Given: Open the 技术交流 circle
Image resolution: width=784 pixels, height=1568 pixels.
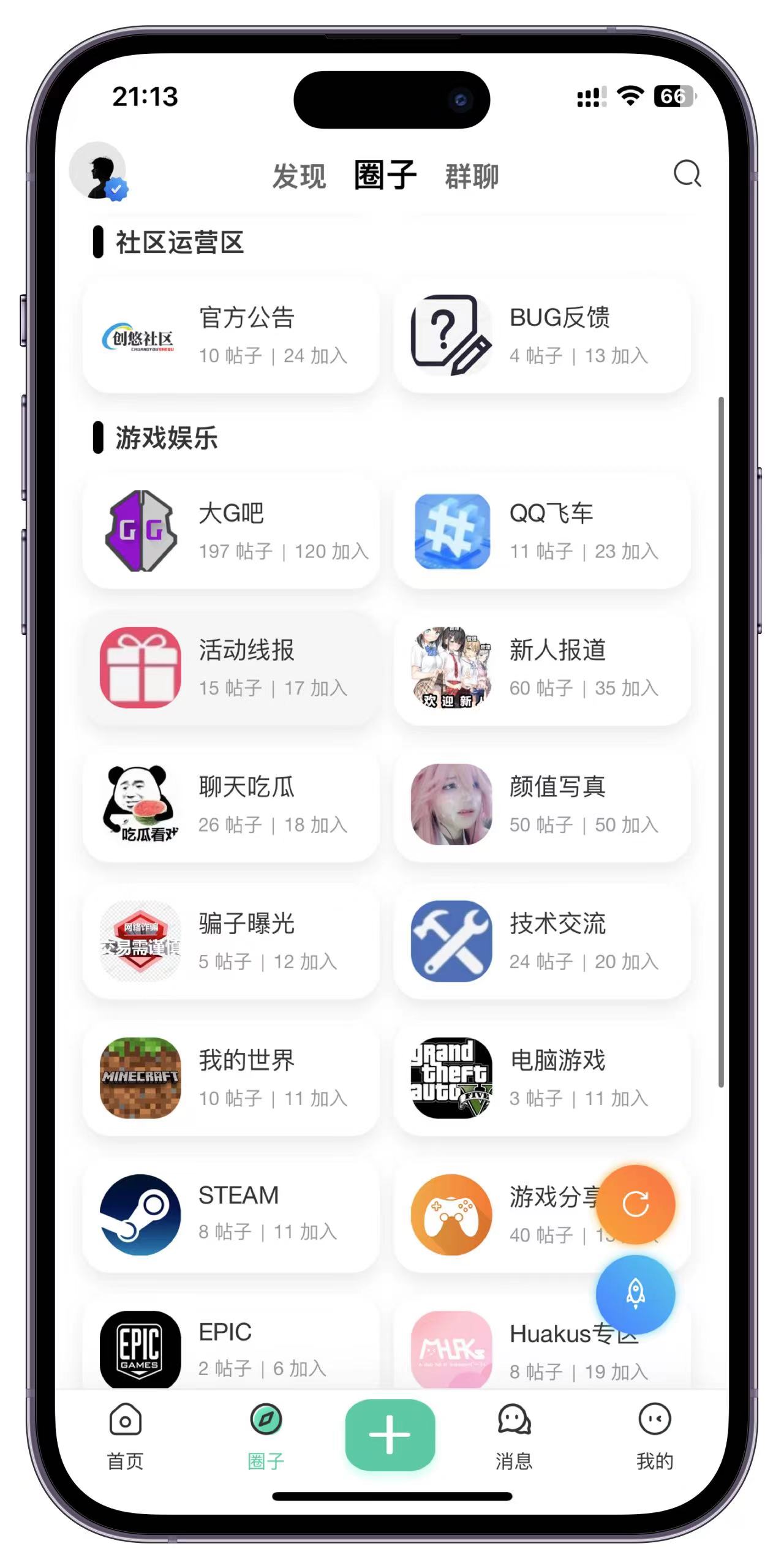Looking at the screenshot, I should [x=542, y=941].
